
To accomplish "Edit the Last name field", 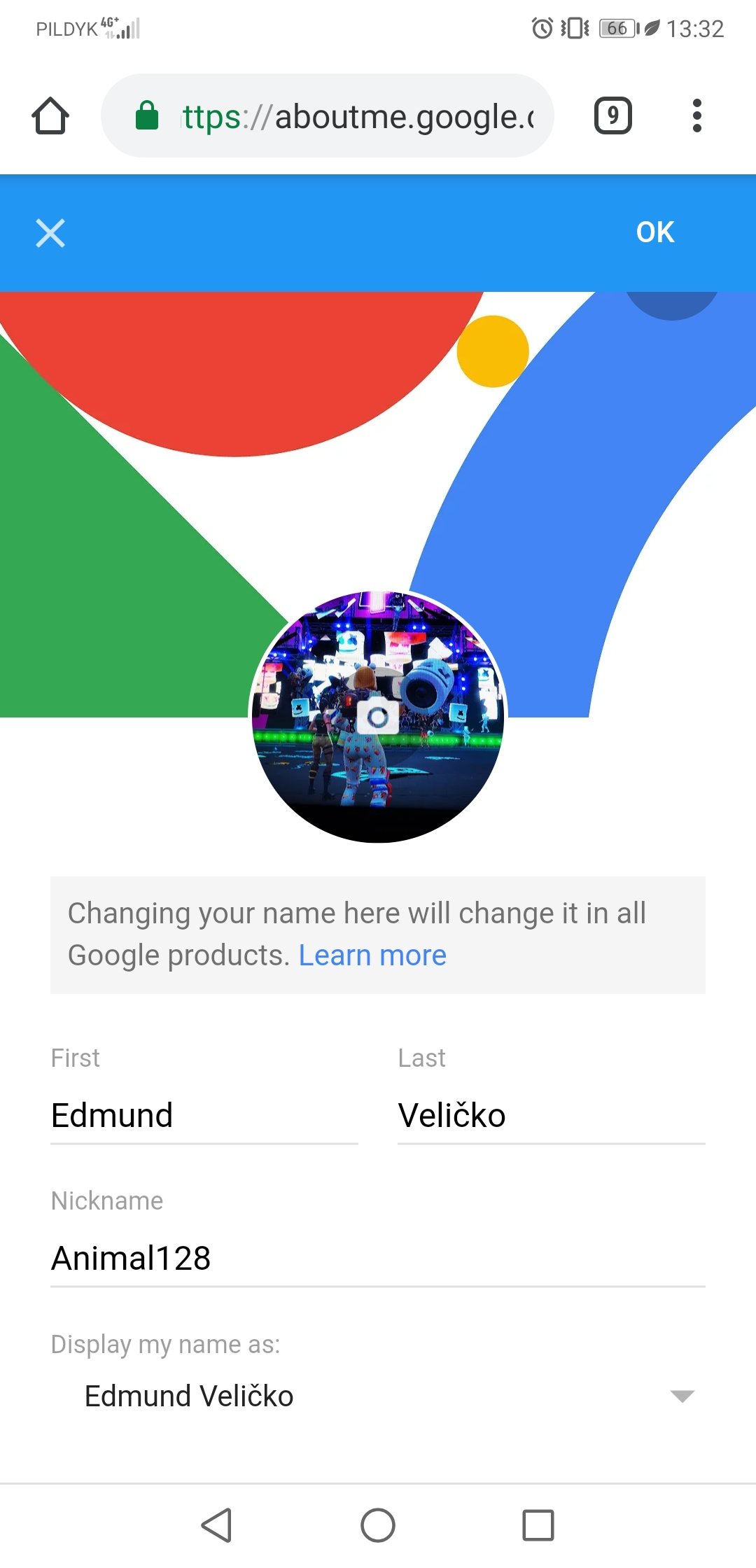I will [x=552, y=1116].
